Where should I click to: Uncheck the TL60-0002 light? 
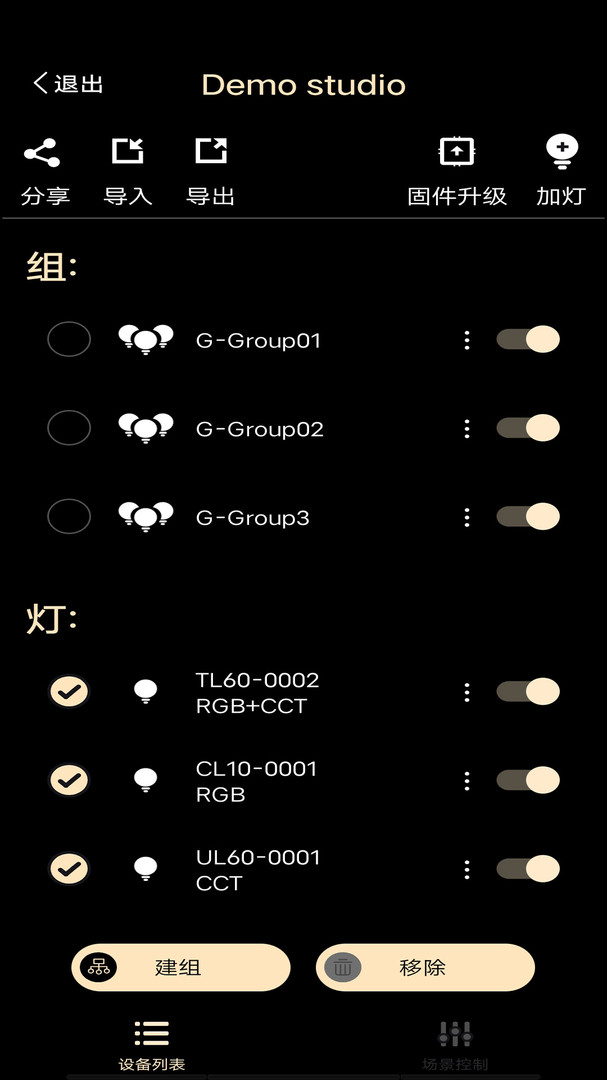pos(69,692)
